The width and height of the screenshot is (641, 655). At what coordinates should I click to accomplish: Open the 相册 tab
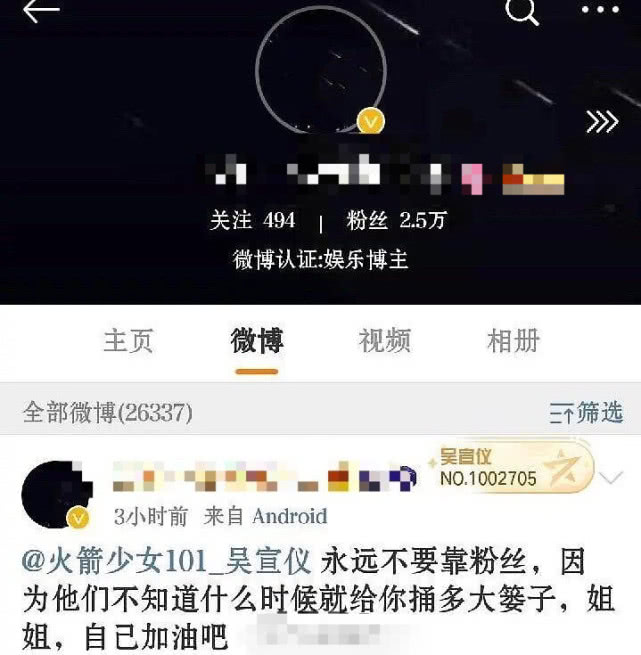(x=513, y=341)
